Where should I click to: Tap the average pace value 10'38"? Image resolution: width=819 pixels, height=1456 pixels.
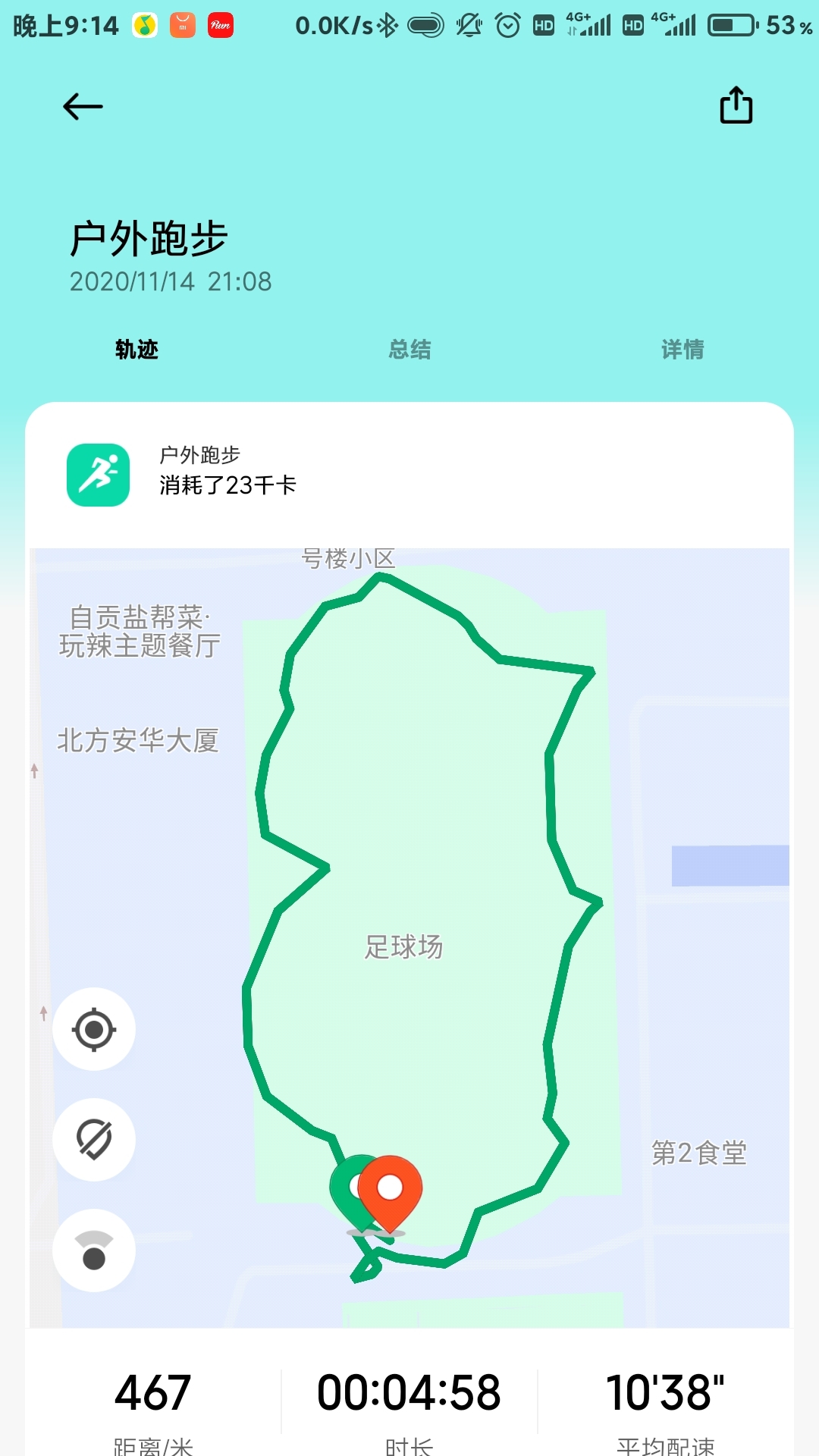point(666,1393)
